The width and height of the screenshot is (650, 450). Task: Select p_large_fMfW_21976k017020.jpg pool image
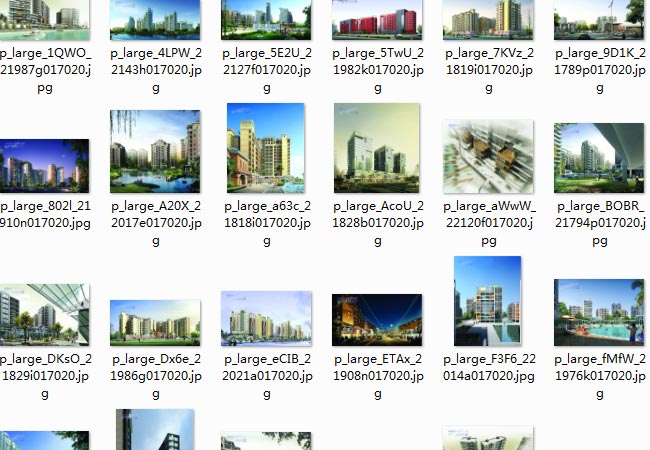(598, 312)
